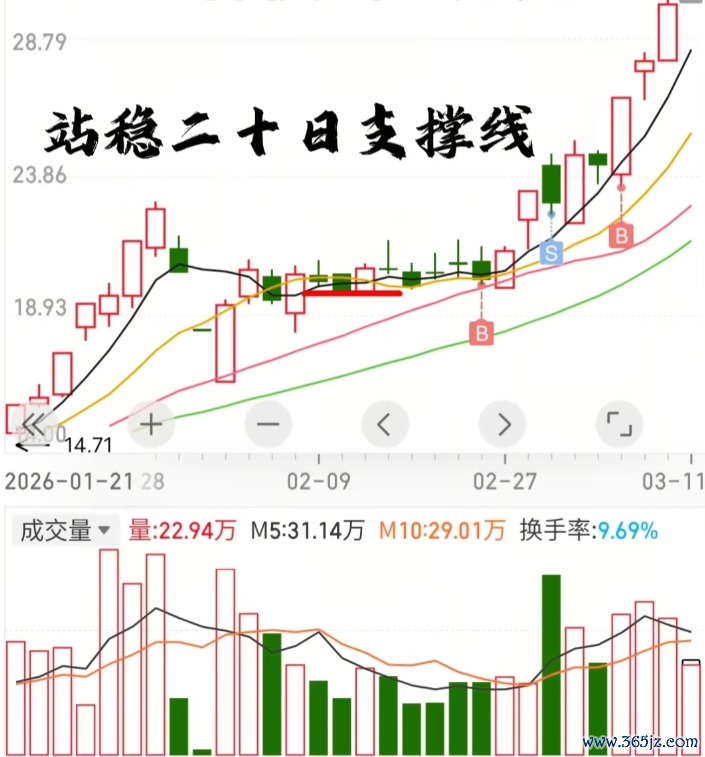The image size is (705, 757).
Task: Move cursor to next candle
Action: click(x=502, y=425)
